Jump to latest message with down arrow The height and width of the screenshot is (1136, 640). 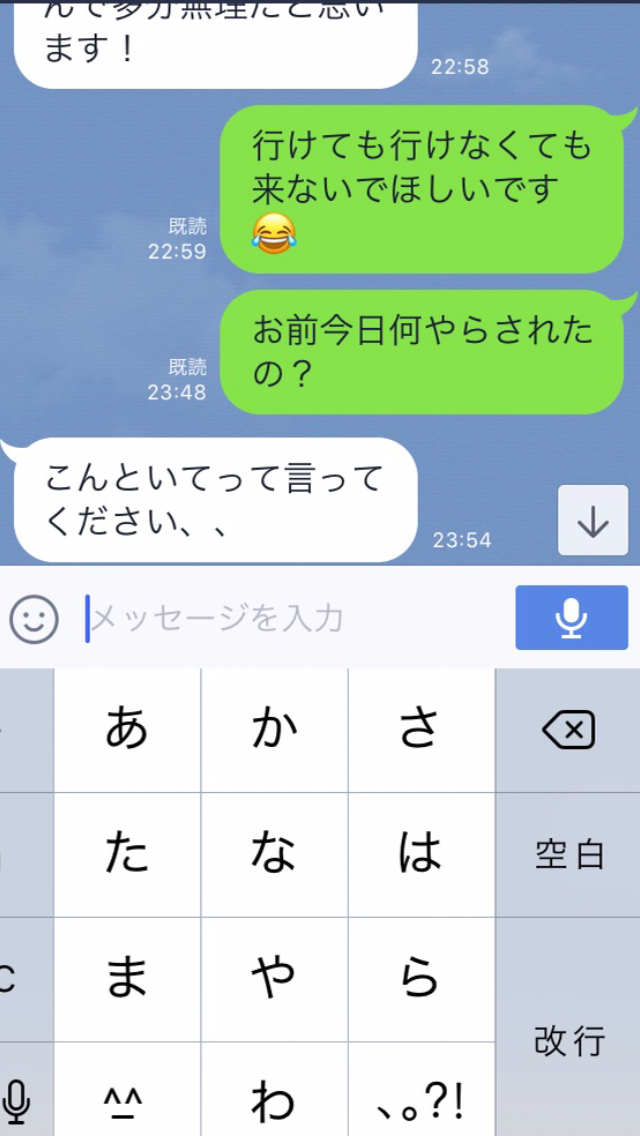pos(593,520)
